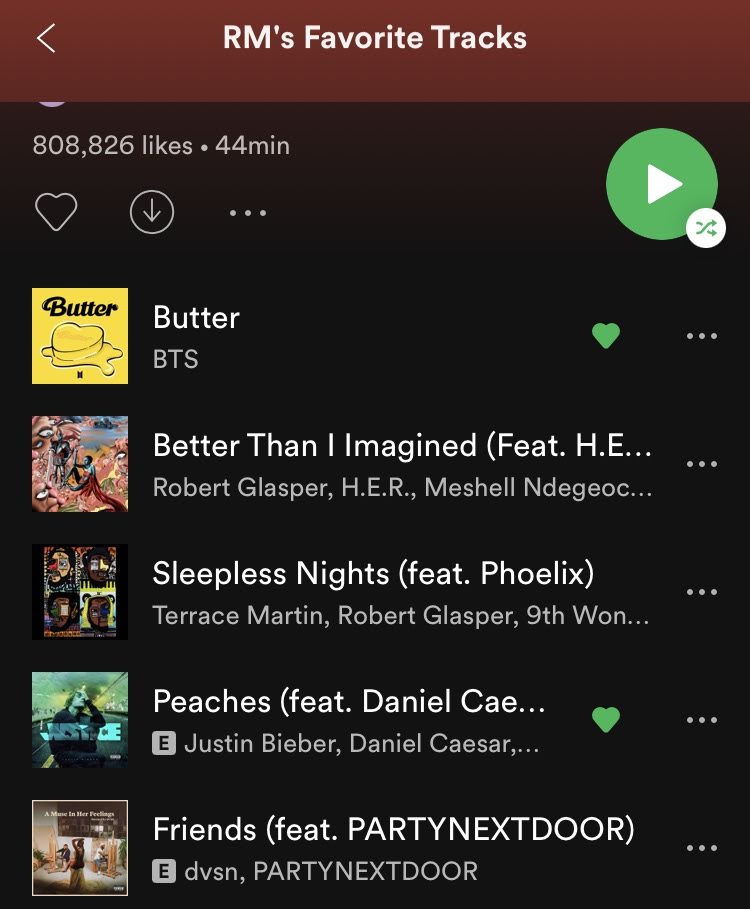This screenshot has width=750, height=909.
Task: Go back with the top-left arrow
Action: tap(46, 38)
